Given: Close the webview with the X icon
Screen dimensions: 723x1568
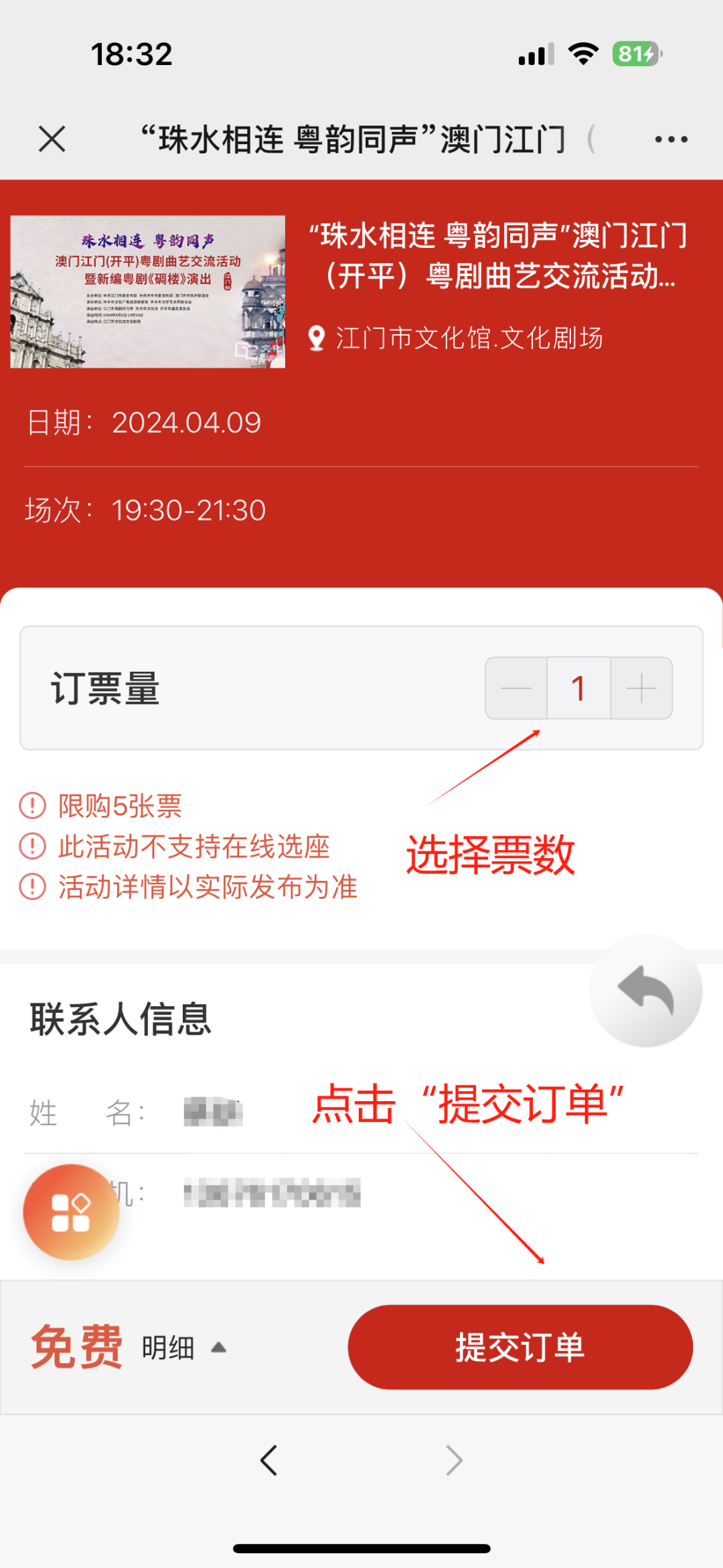Looking at the screenshot, I should coord(52,139).
